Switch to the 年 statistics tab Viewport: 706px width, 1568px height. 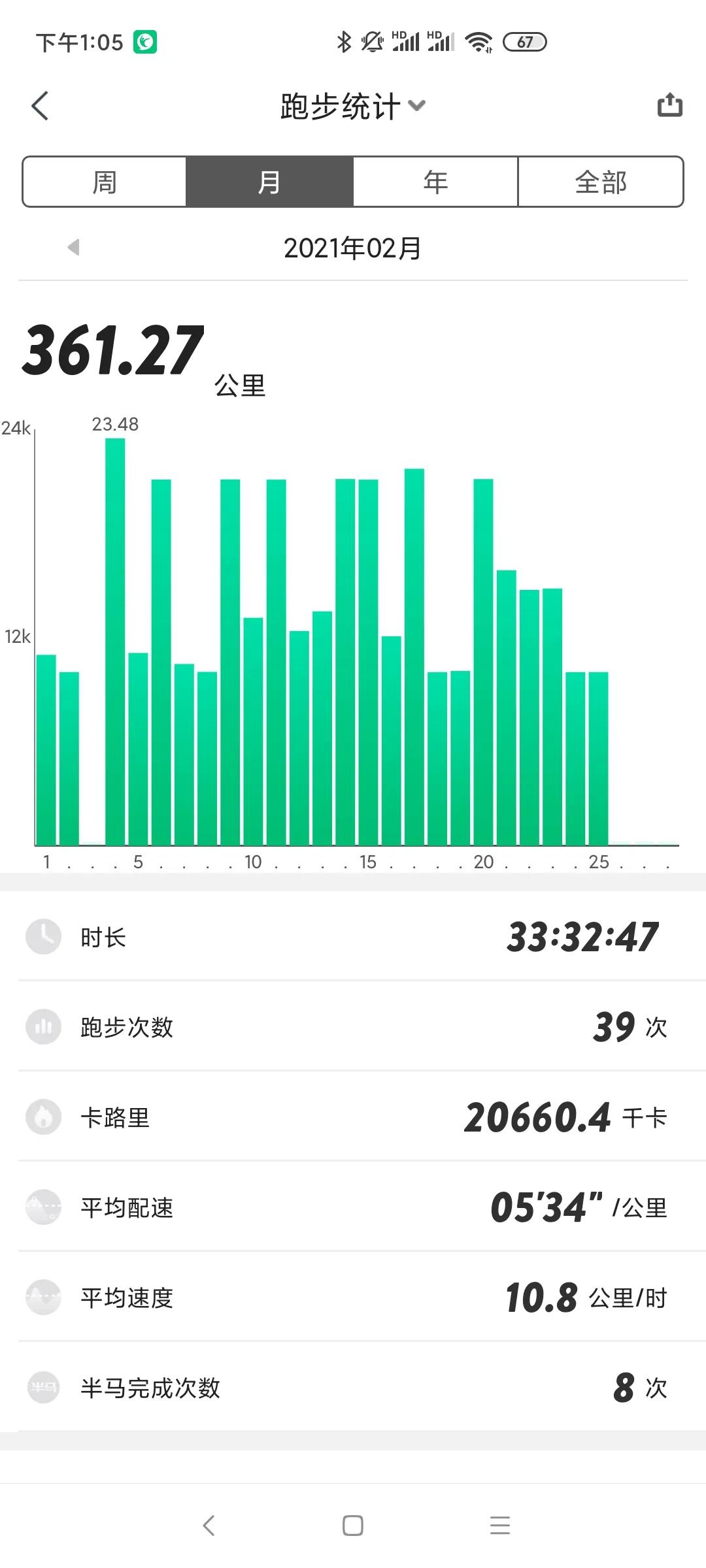point(435,182)
